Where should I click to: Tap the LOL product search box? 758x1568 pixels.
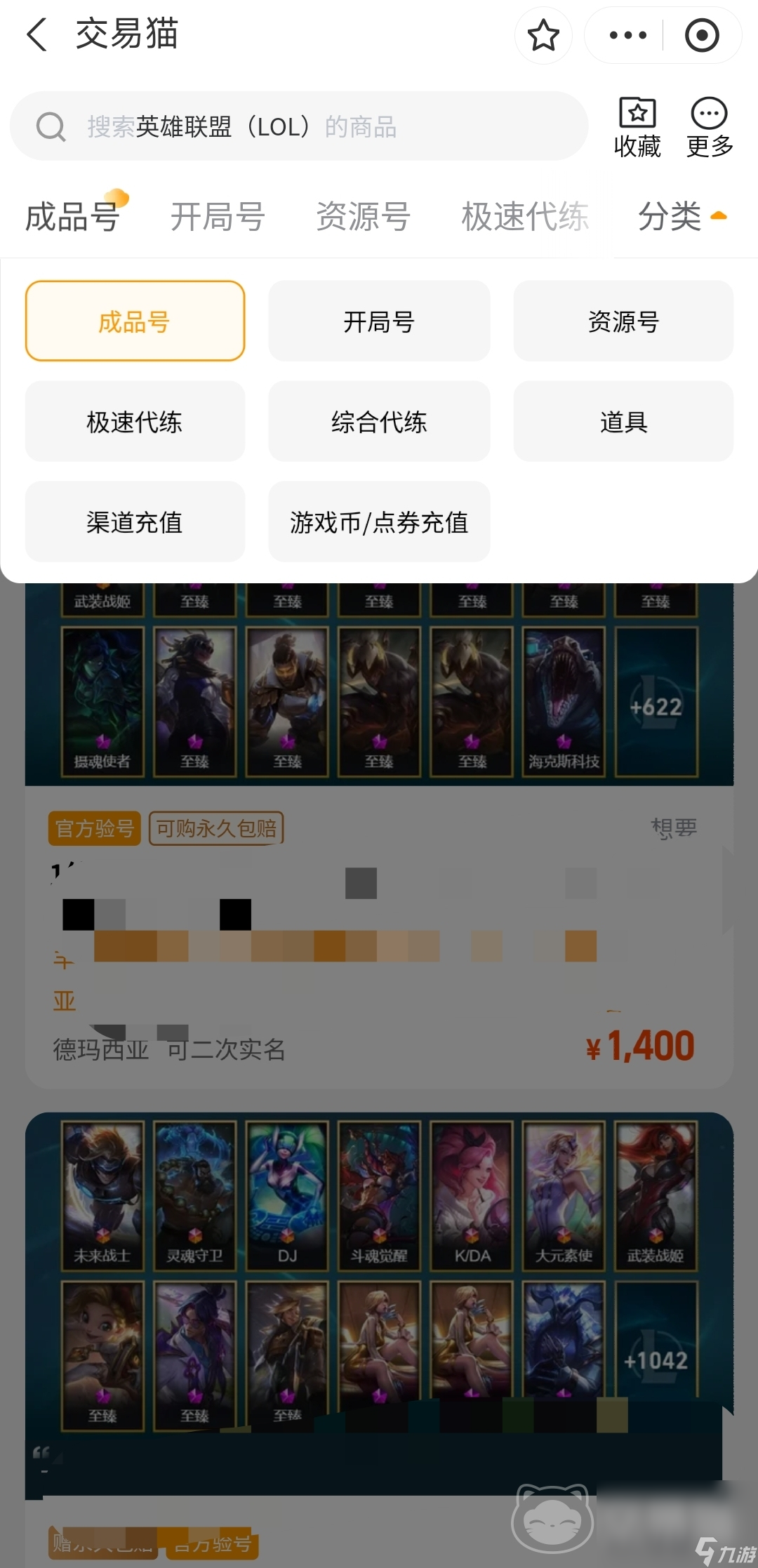[x=298, y=126]
